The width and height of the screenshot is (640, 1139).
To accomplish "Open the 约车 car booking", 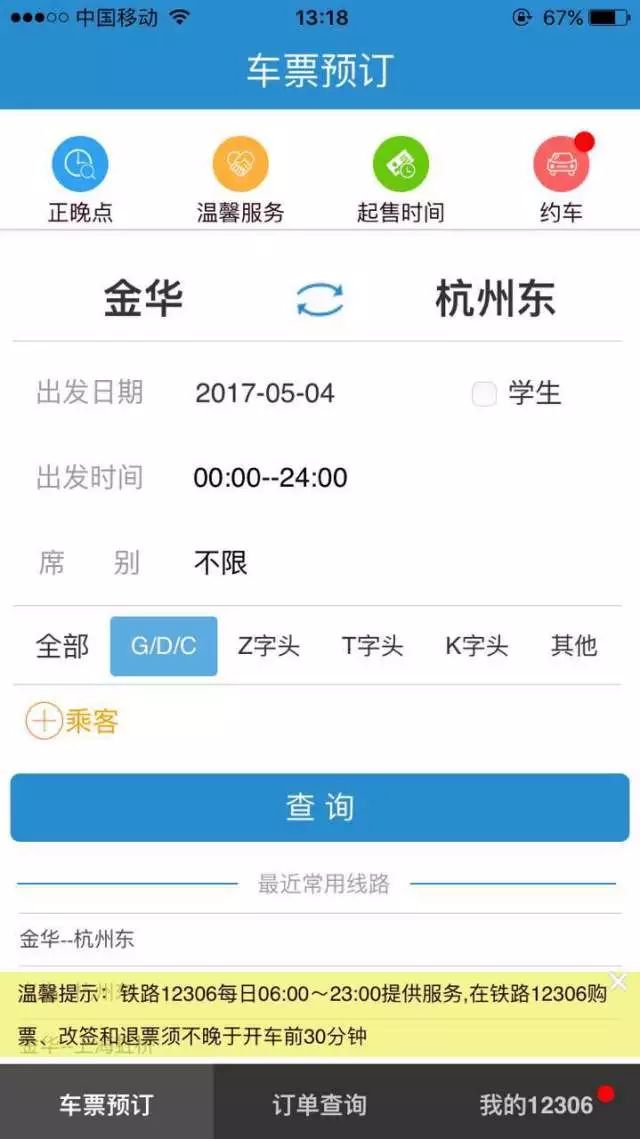I will (x=560, y=165).
